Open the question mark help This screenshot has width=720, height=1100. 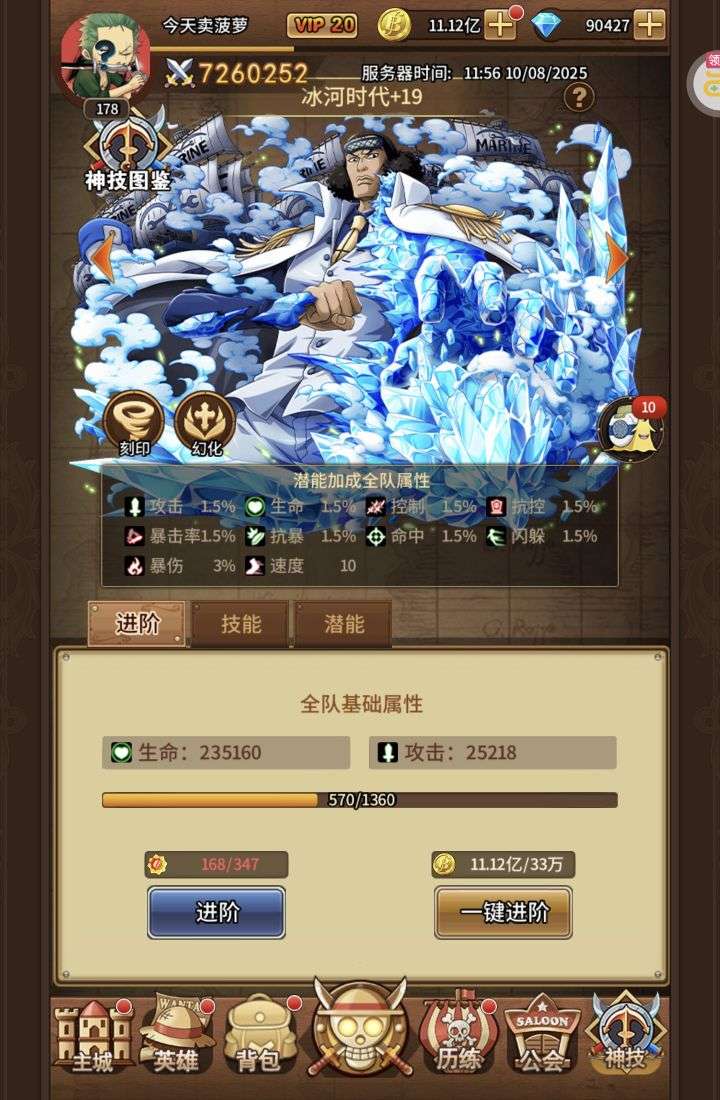[x=579, y=98]
